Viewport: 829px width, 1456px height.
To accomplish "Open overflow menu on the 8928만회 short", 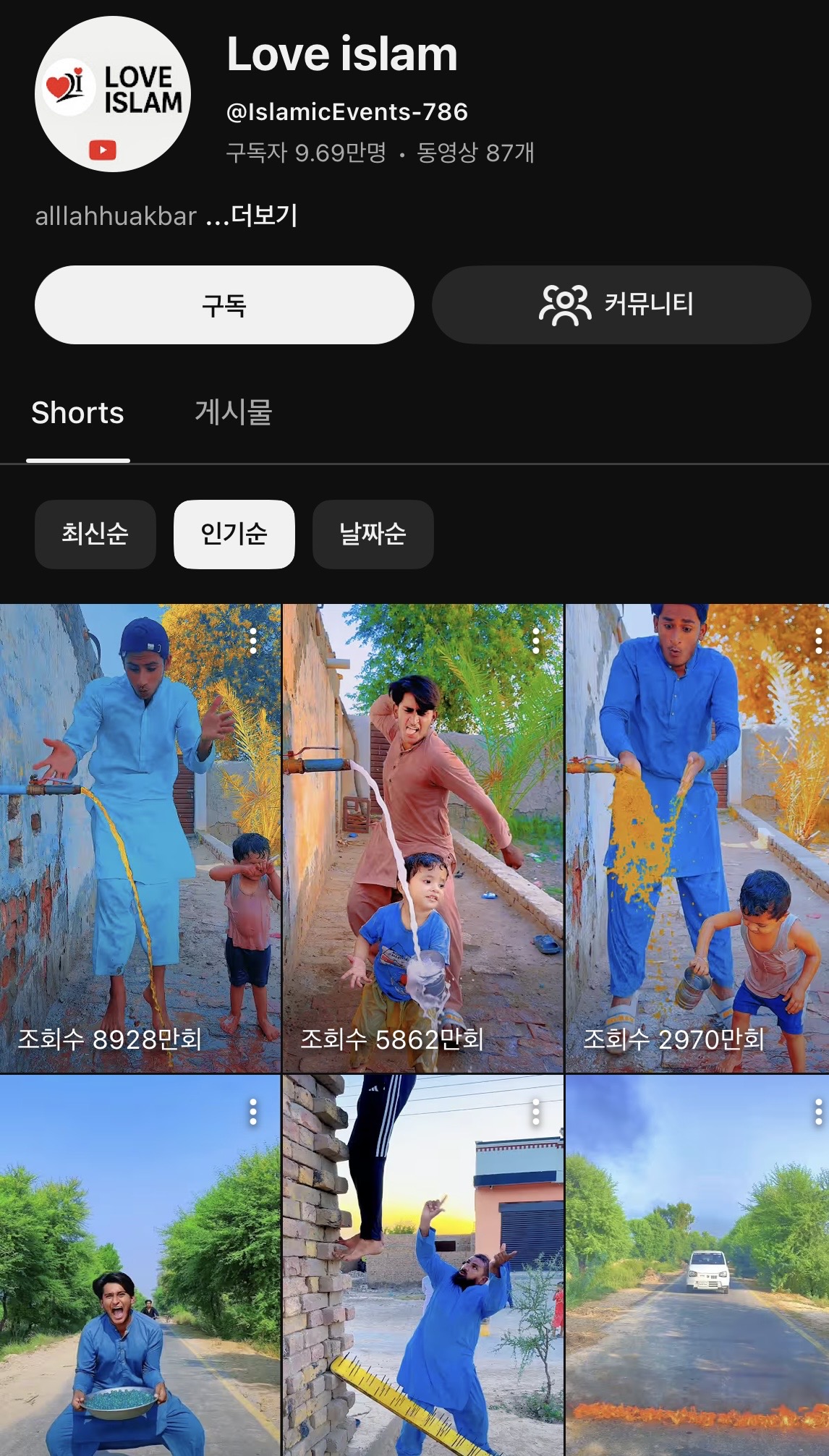I will pos(253,641).
